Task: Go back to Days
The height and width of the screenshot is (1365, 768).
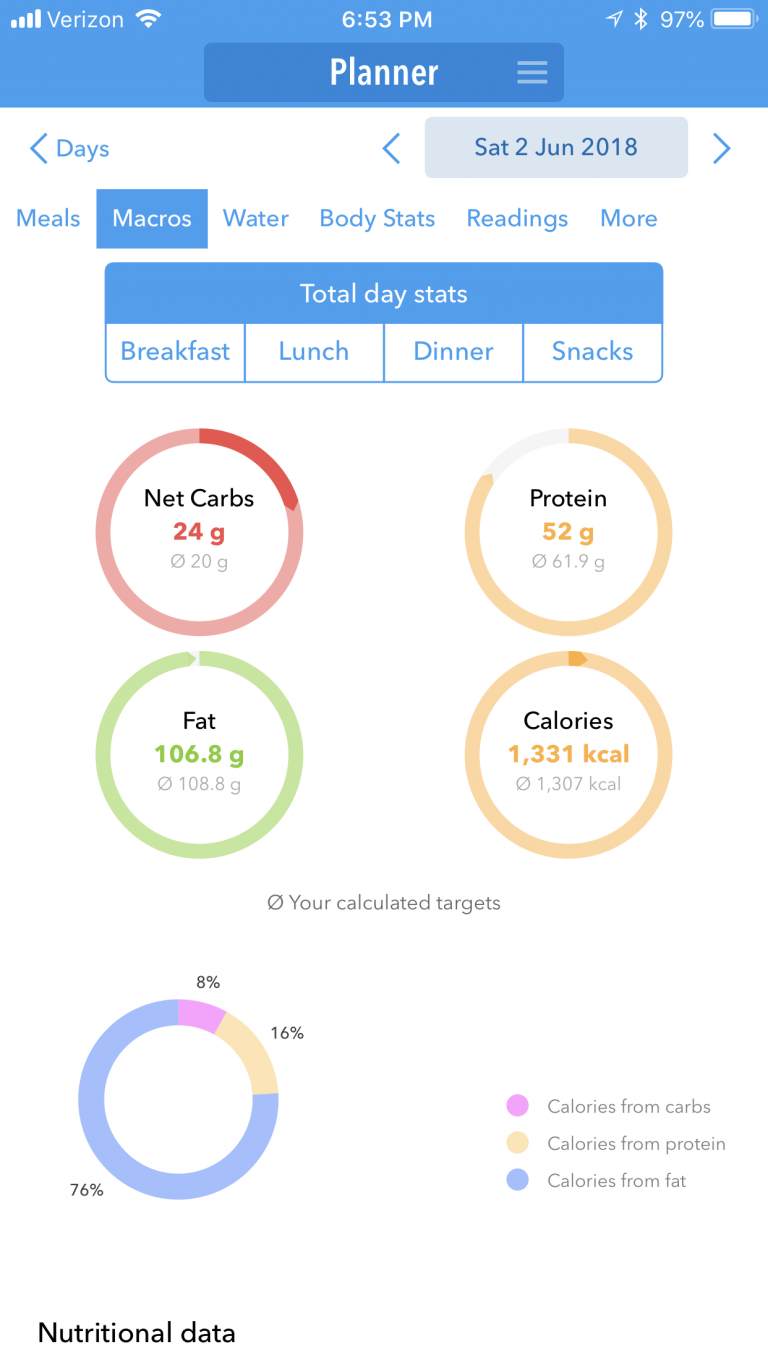Action: [69, 149]
